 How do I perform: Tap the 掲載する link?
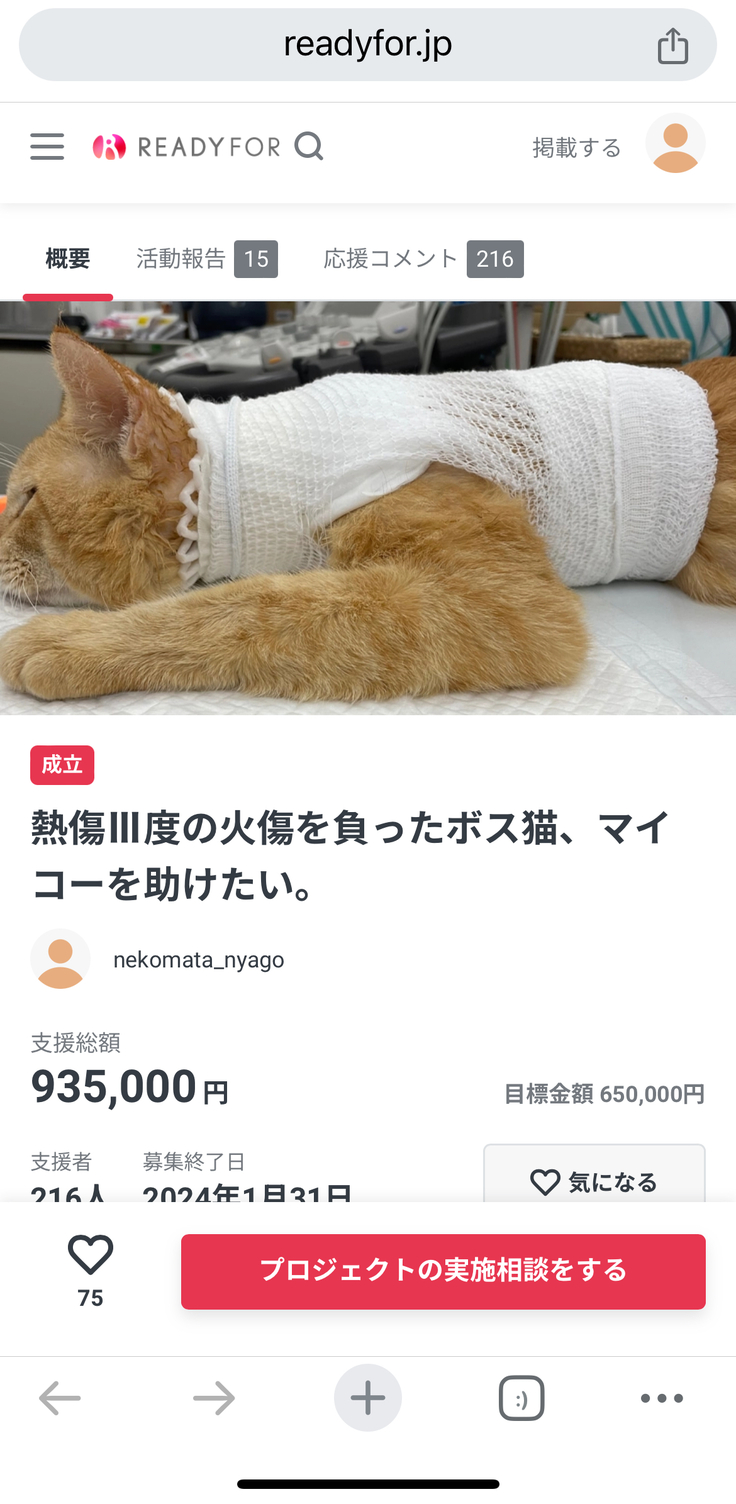point(576,148)
